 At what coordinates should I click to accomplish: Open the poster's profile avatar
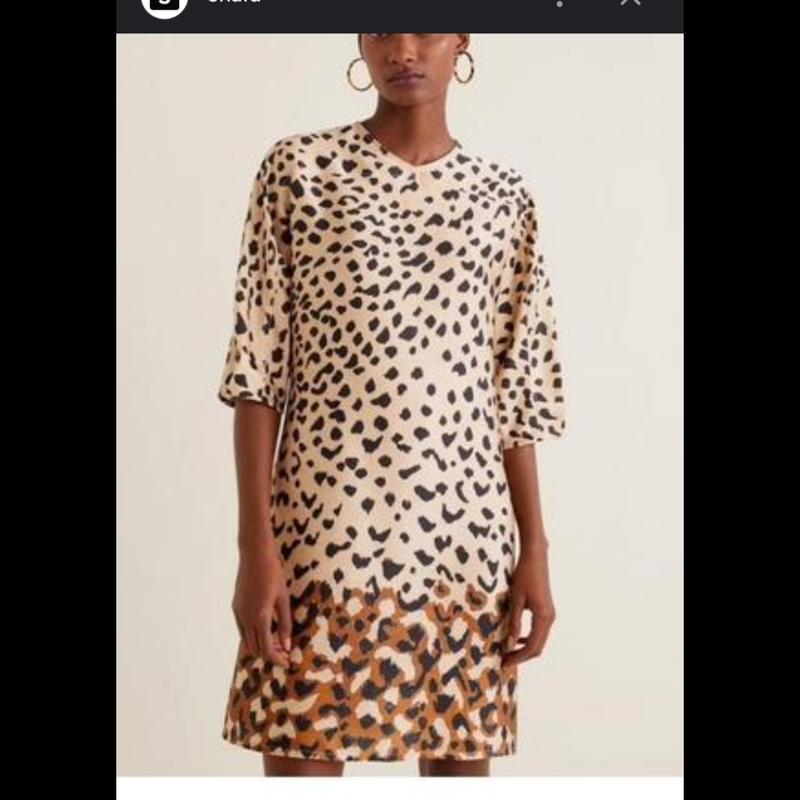pyautogui.click(x=165, y=4)
